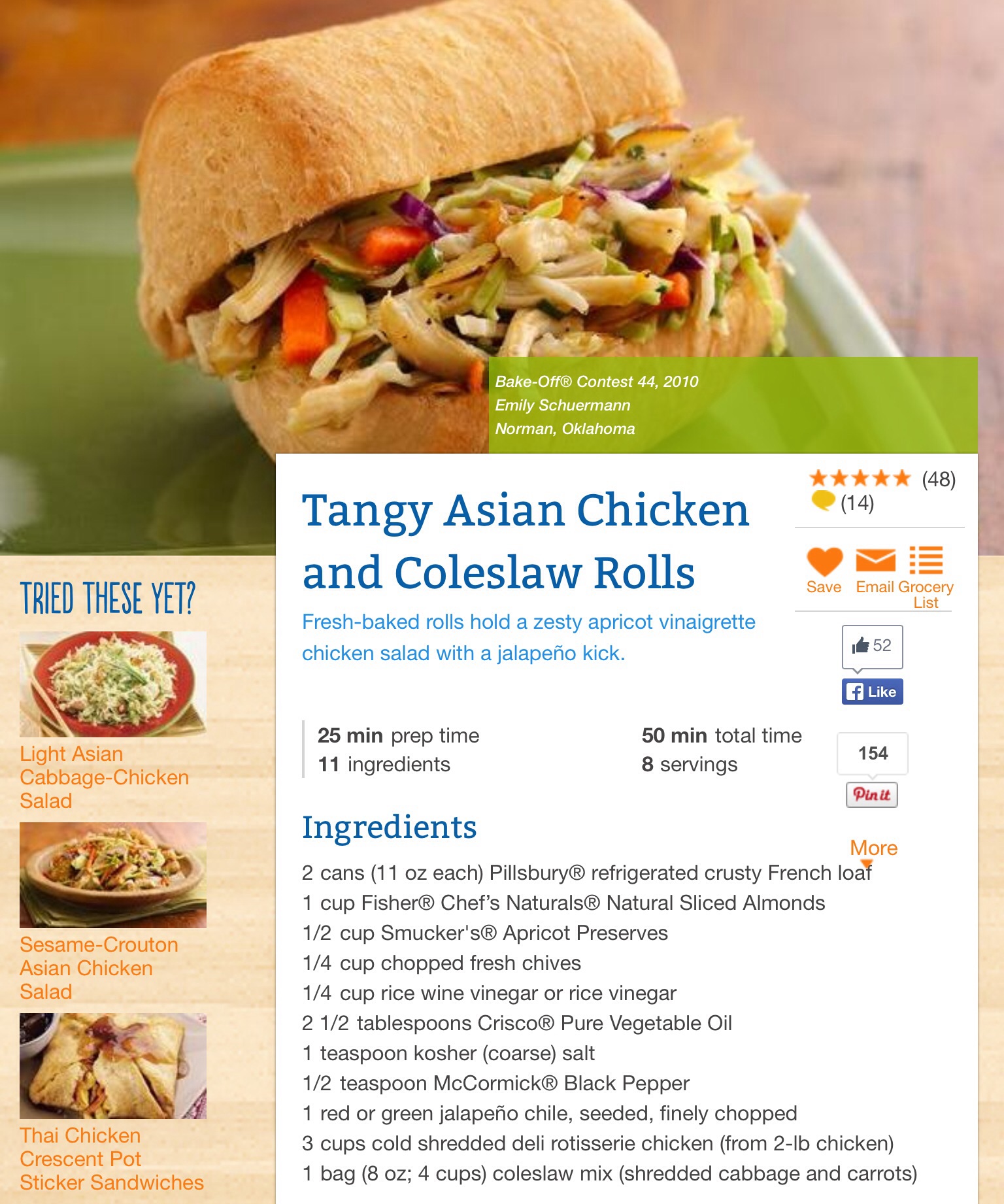The image size is (1004, 1204).
Task: Open Light Asian Cabbage-Chicken Salad text link
Action: click(x=103, y=777)
